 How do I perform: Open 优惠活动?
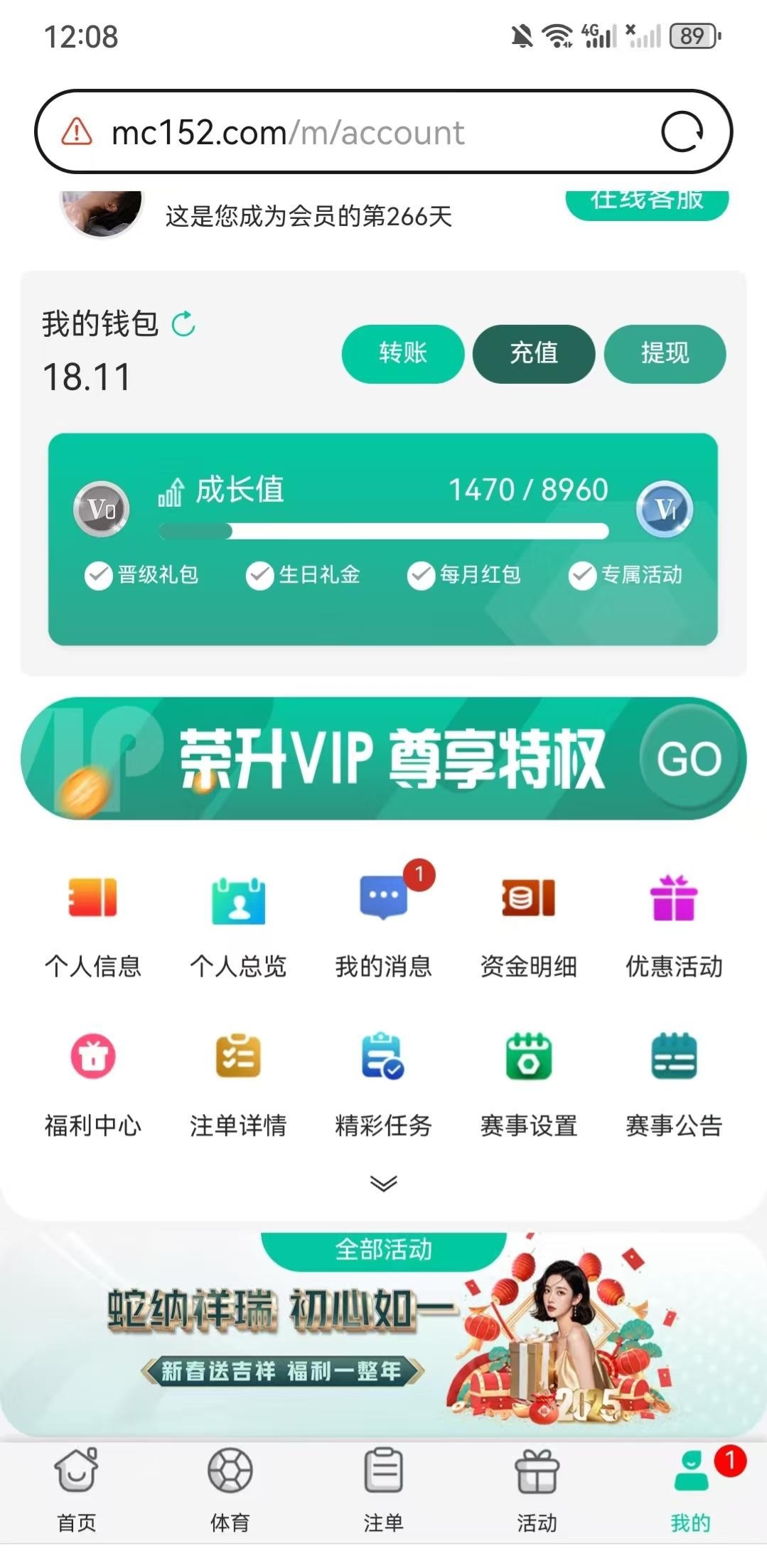coord(674,924)
